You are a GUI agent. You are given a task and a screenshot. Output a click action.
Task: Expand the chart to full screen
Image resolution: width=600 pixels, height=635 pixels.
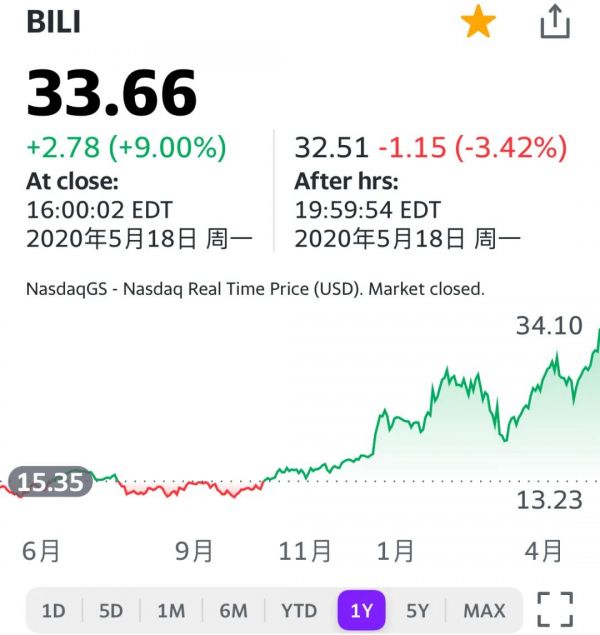pos(555,609)
